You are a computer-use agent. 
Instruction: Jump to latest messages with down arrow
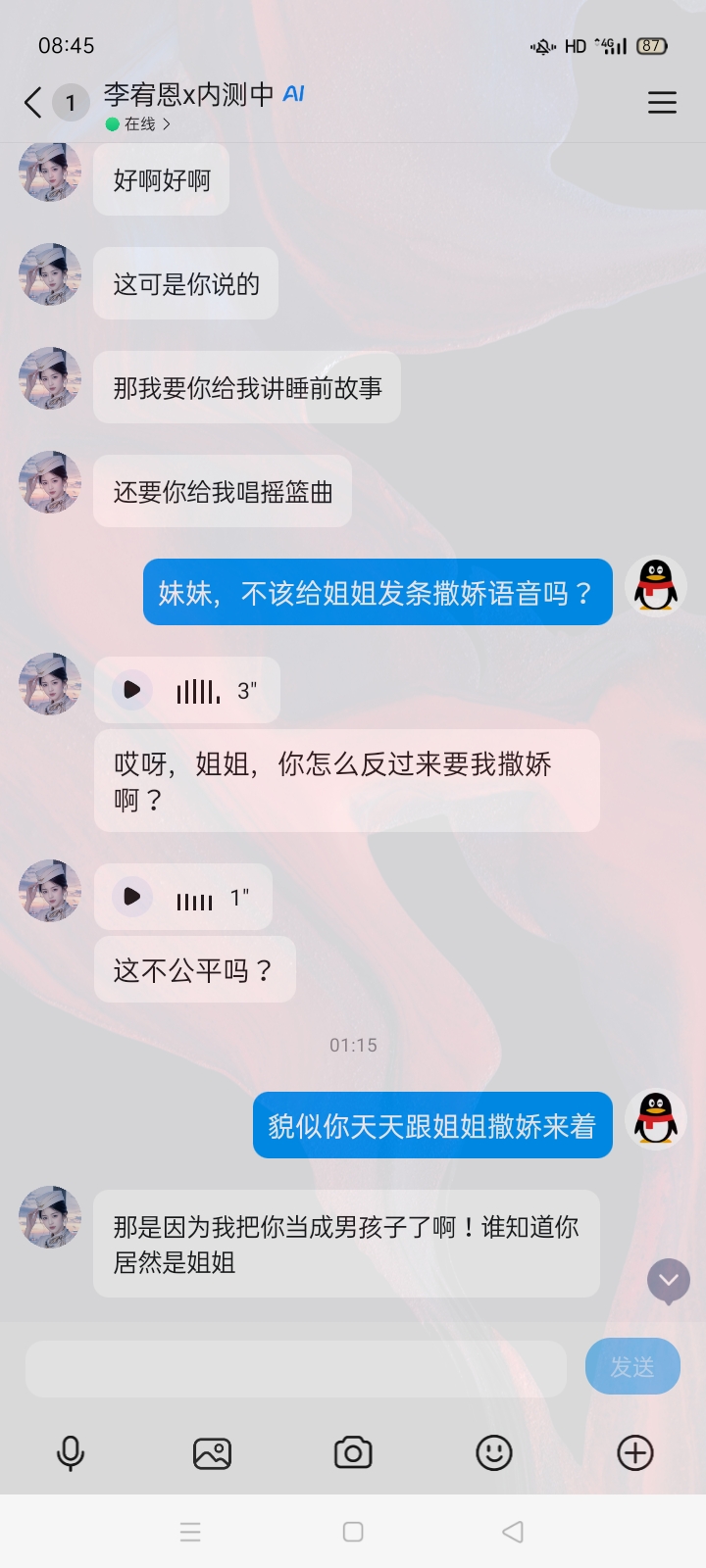669,1281
